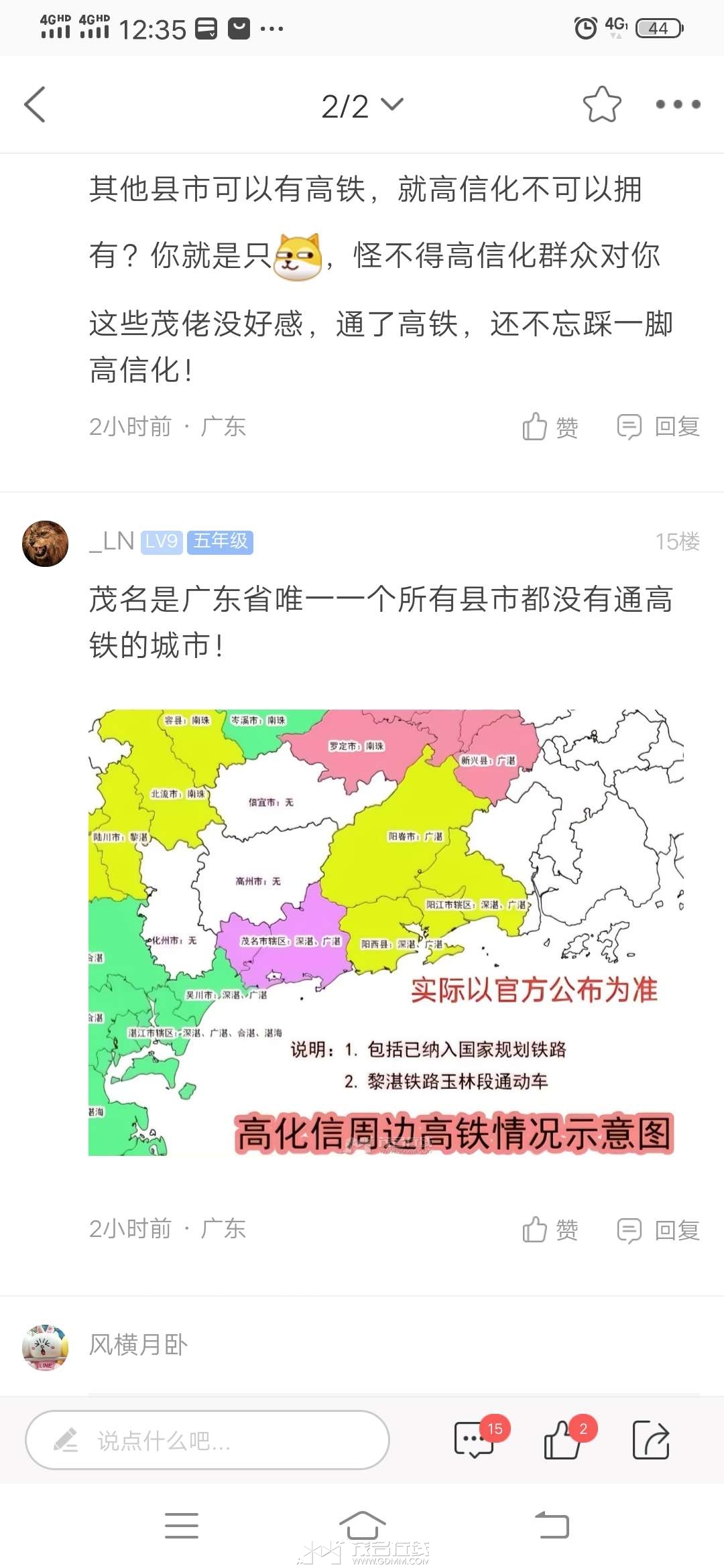The image size is (724, 1568).
Task: Like this post with the thumbs-up icon
Action: (562, 1440)
